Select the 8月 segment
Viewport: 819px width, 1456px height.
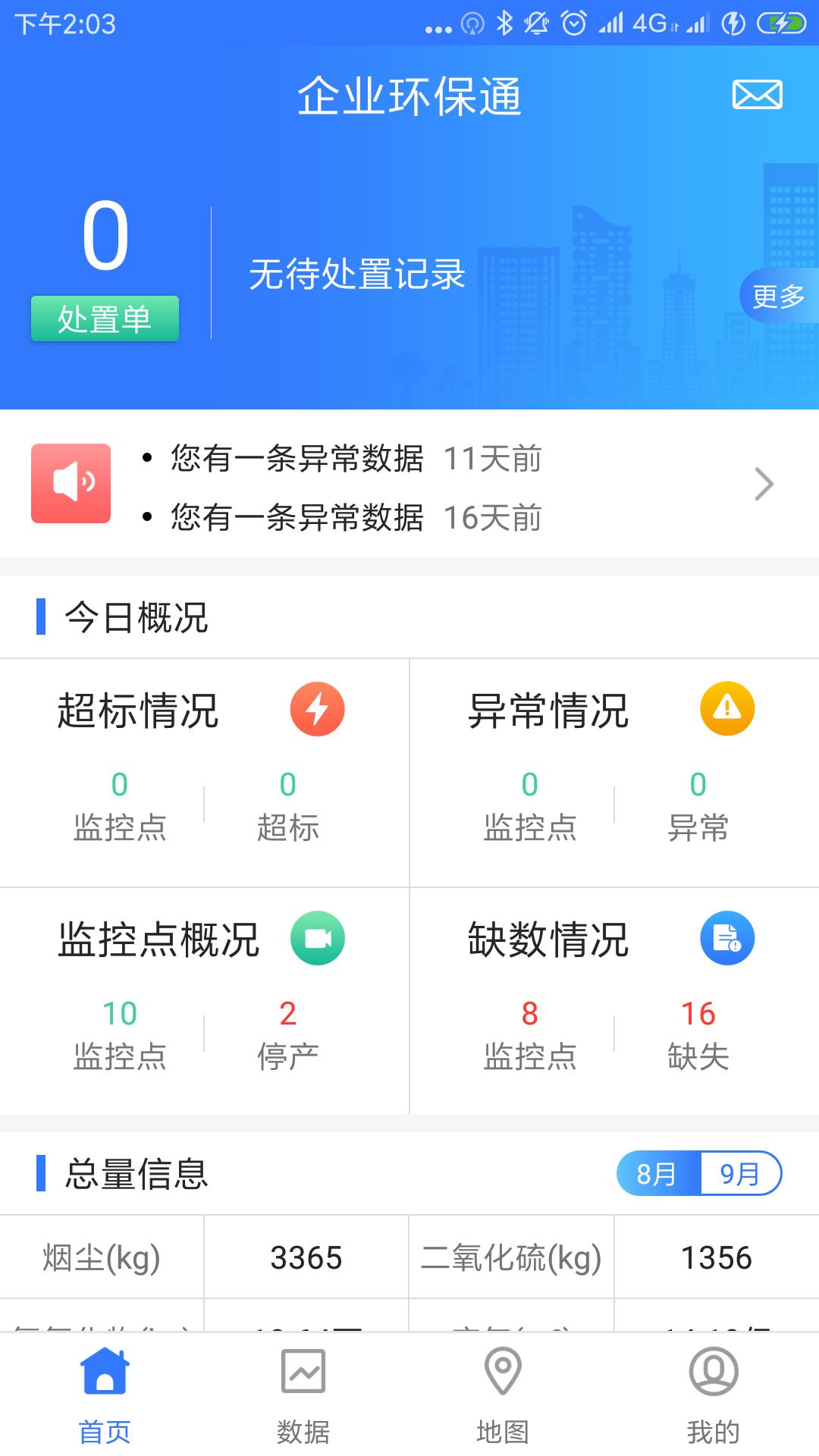point(658,1174)
